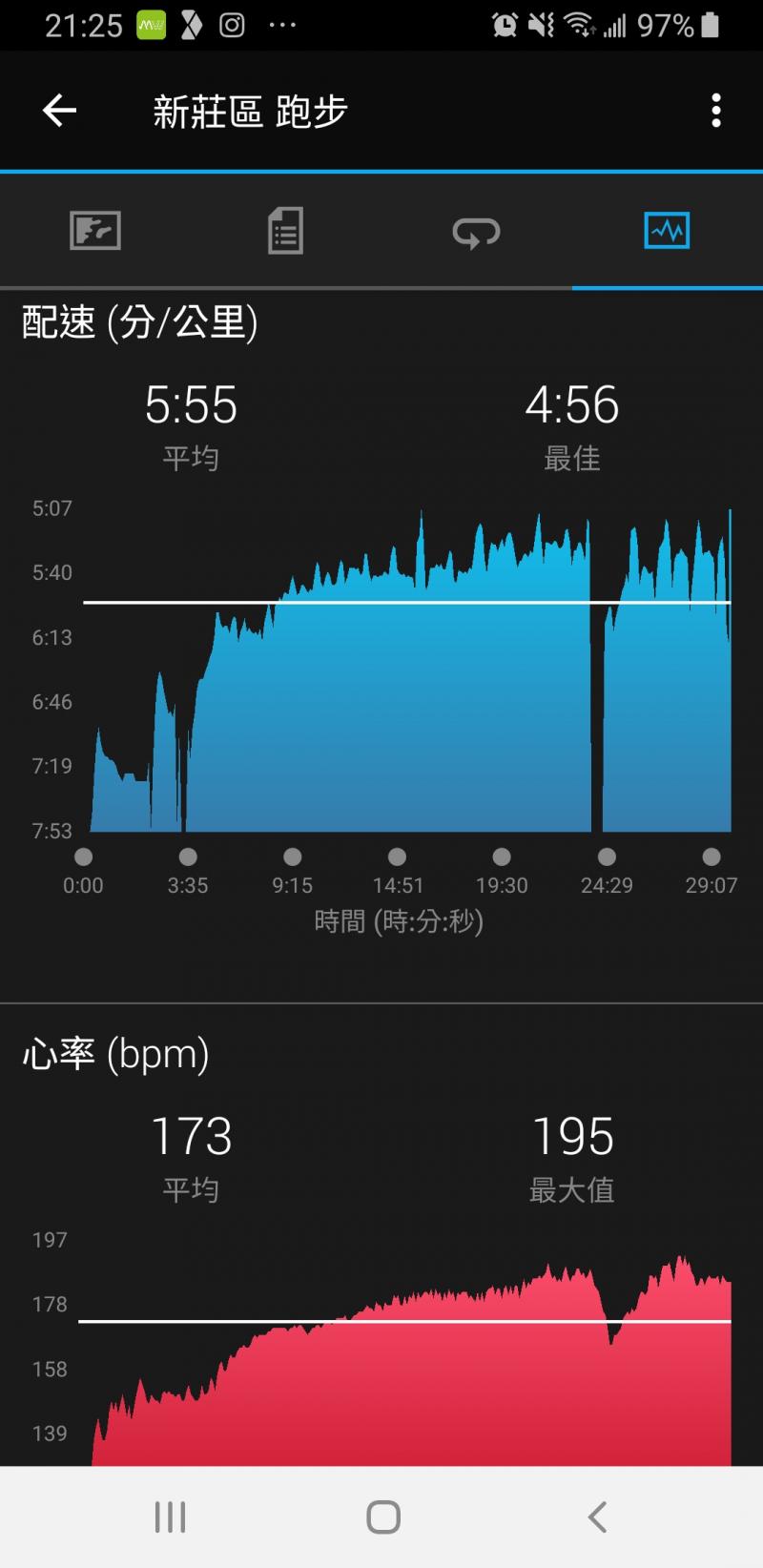
Task: Go back from the 新莊區 跑步 activity
Action: click(x=59, y=111)
